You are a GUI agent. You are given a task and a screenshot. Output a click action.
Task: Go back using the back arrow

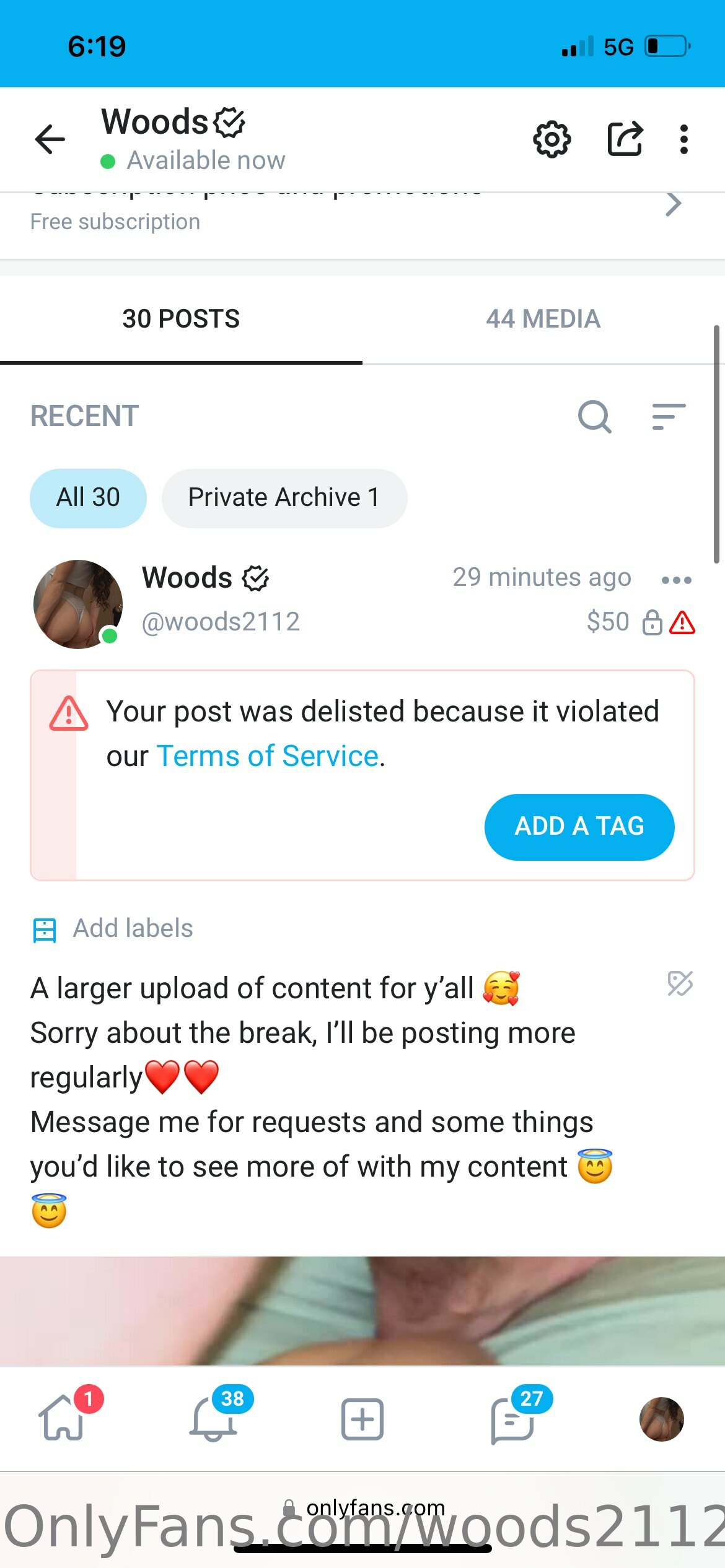(x=50, y=139)
